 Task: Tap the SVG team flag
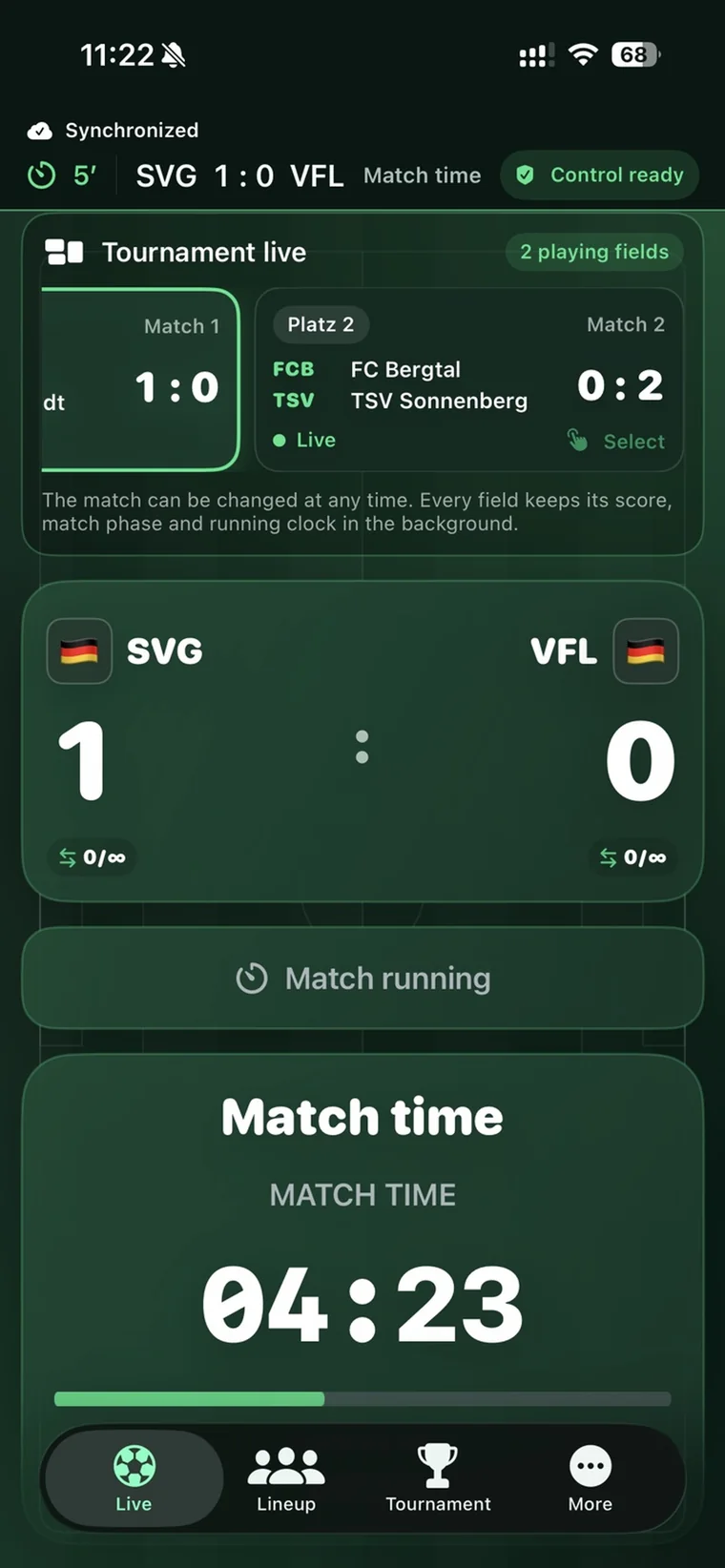coord(79,651)
